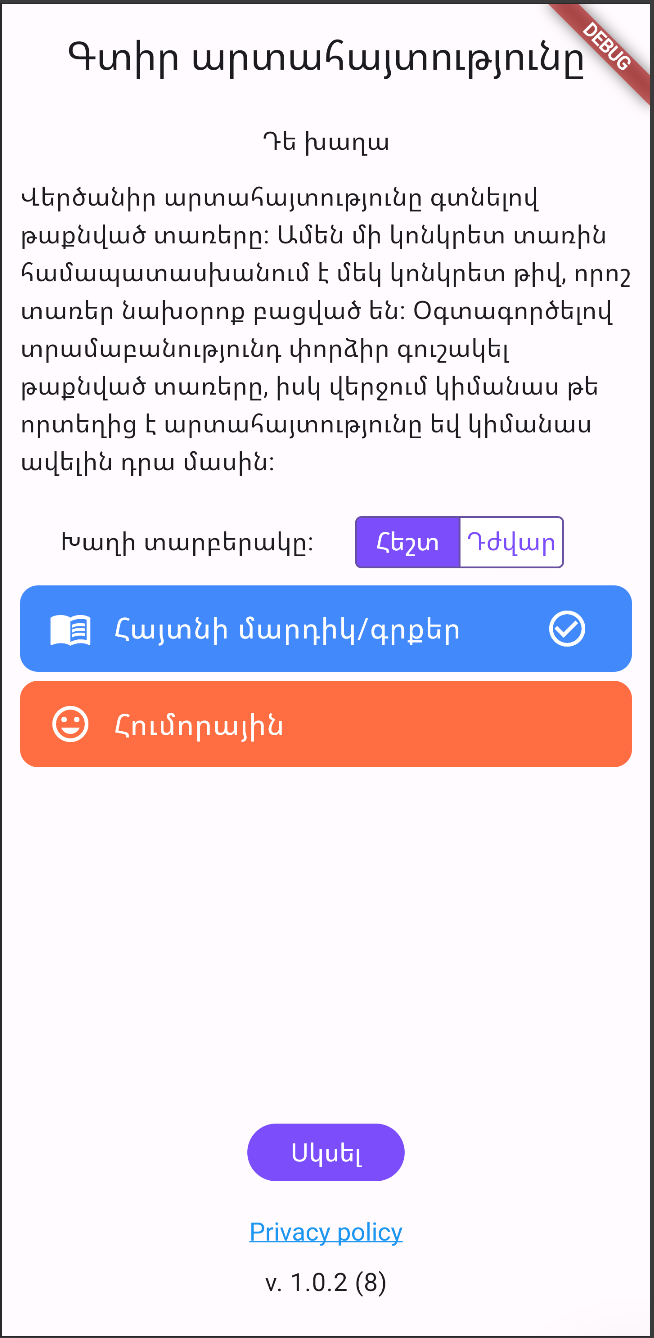Open the Privacy policy link
Image resolution: width=654 pixels, height=1338 pixels.
tap(326, 1232)
